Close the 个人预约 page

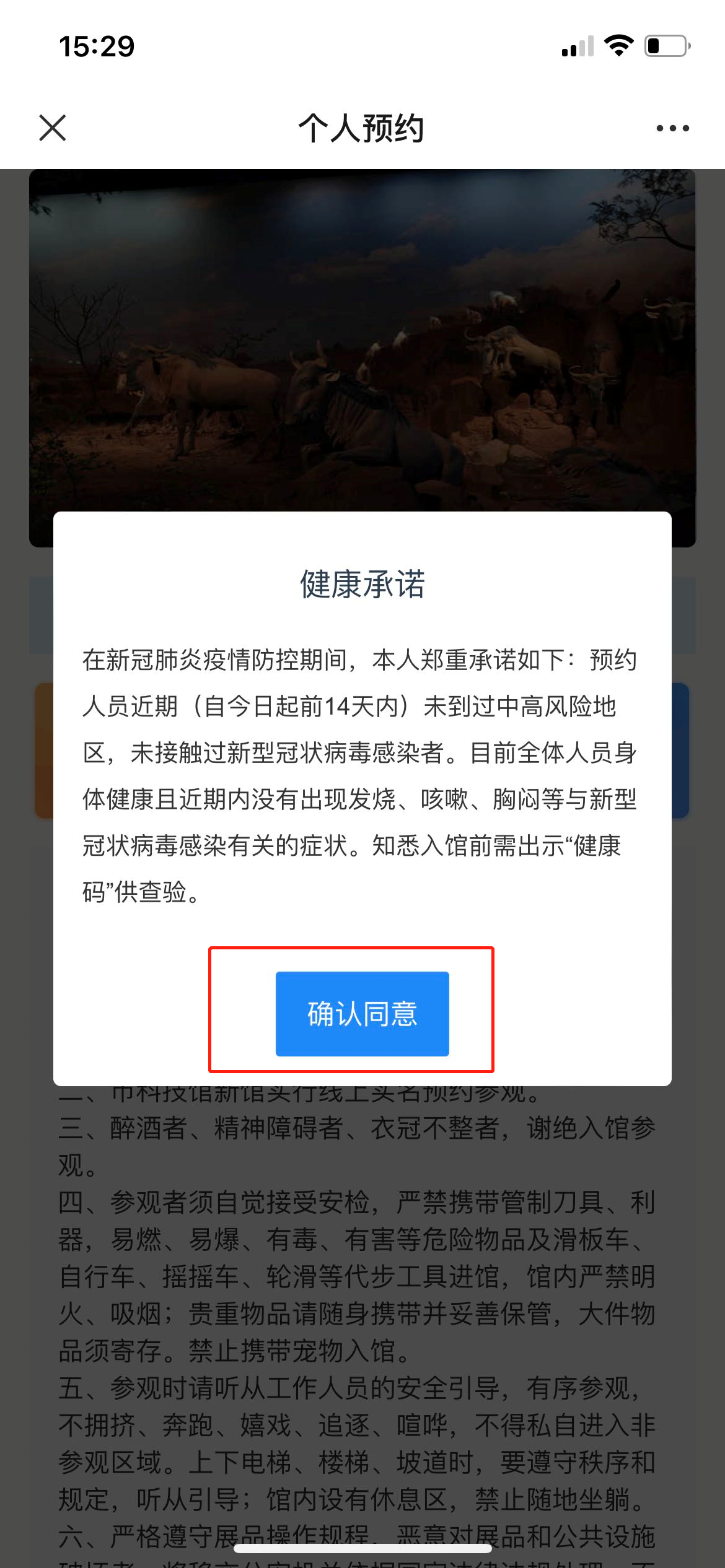pyautogui.click(x=53, y=128)
